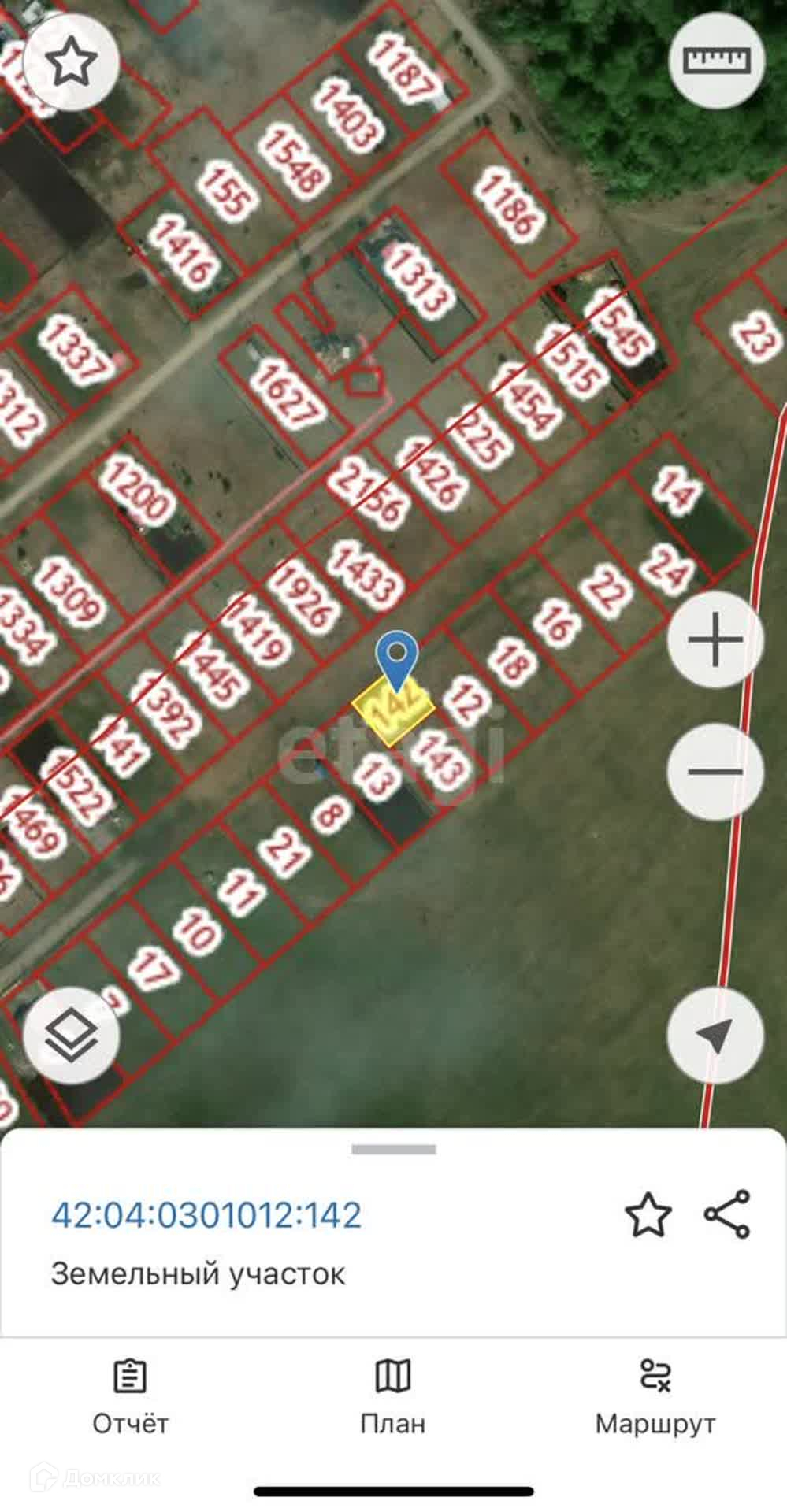This screenshot has height=1512, width=787.
Task: Open the favorites star above the map
Action: (72, 62)
